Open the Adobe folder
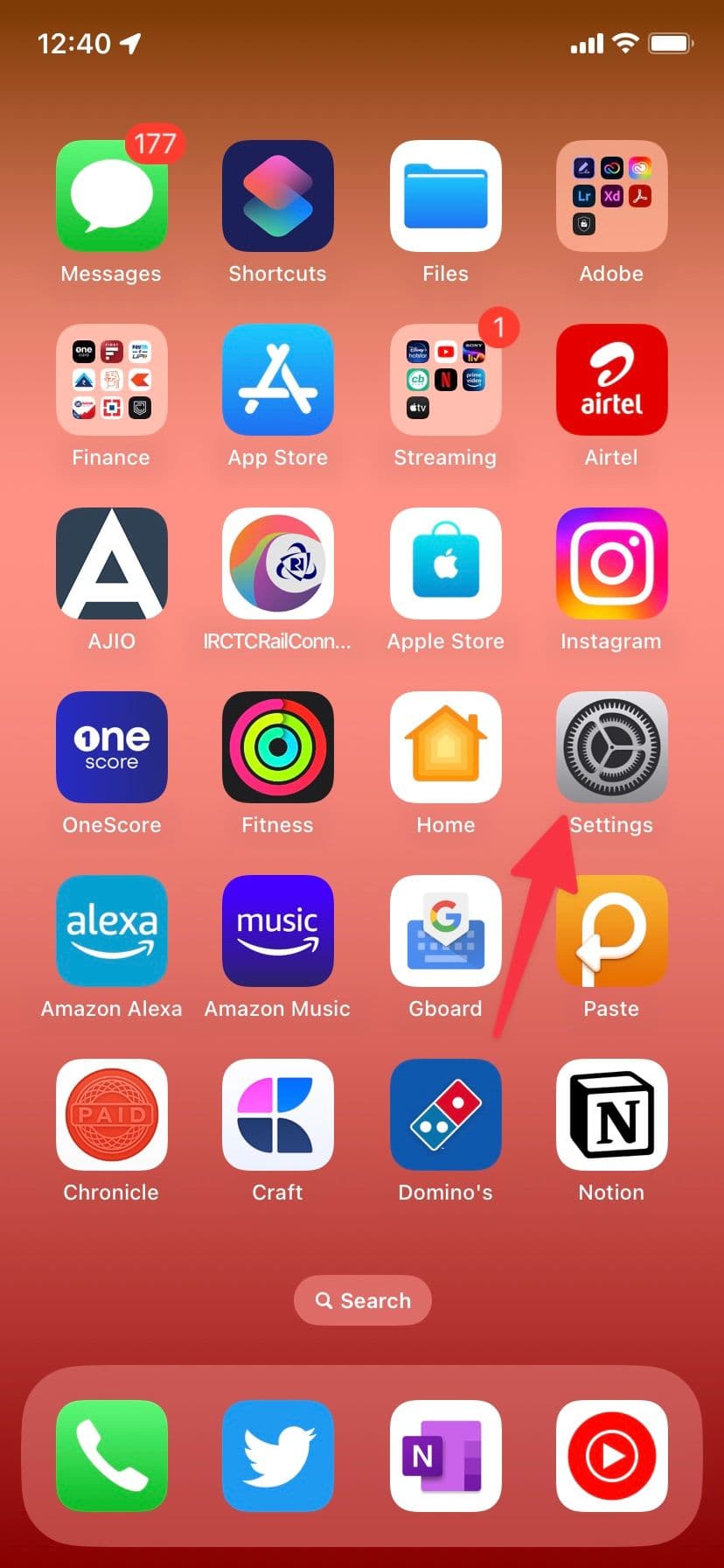This screenshot has width=724, height=1568. (x=611, y=196)
